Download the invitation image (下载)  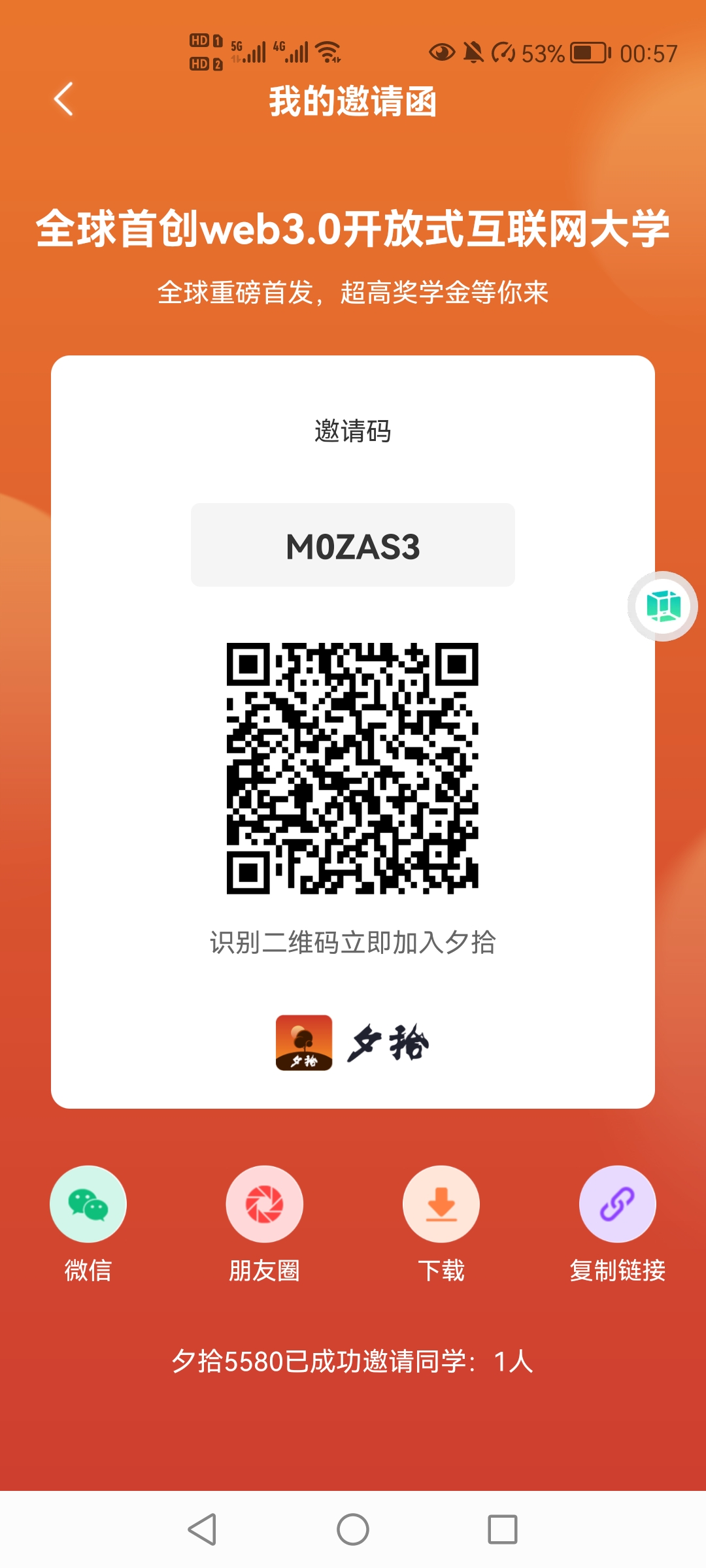441,1204
